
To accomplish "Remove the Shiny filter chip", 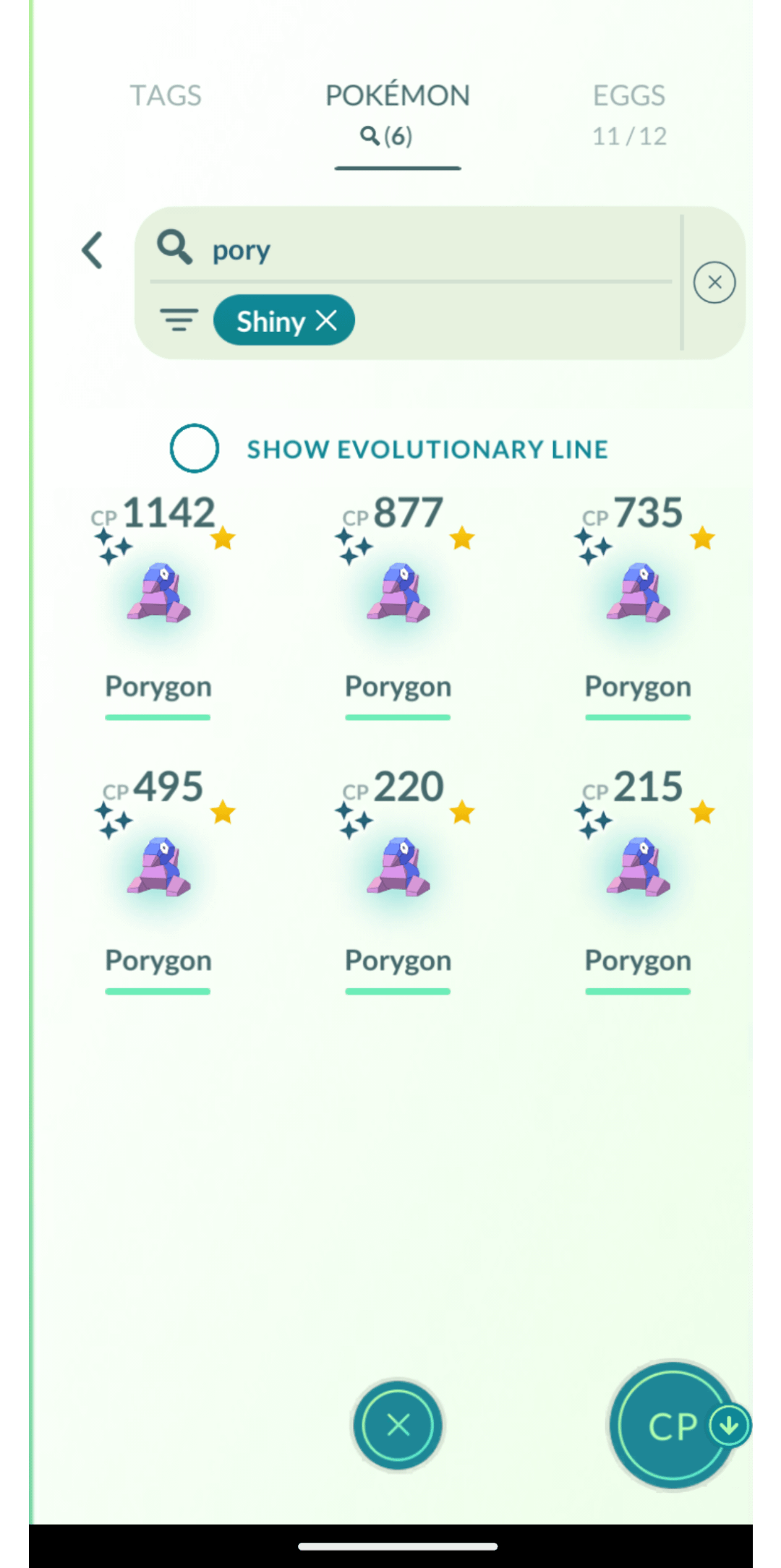I will coord(327,320).
